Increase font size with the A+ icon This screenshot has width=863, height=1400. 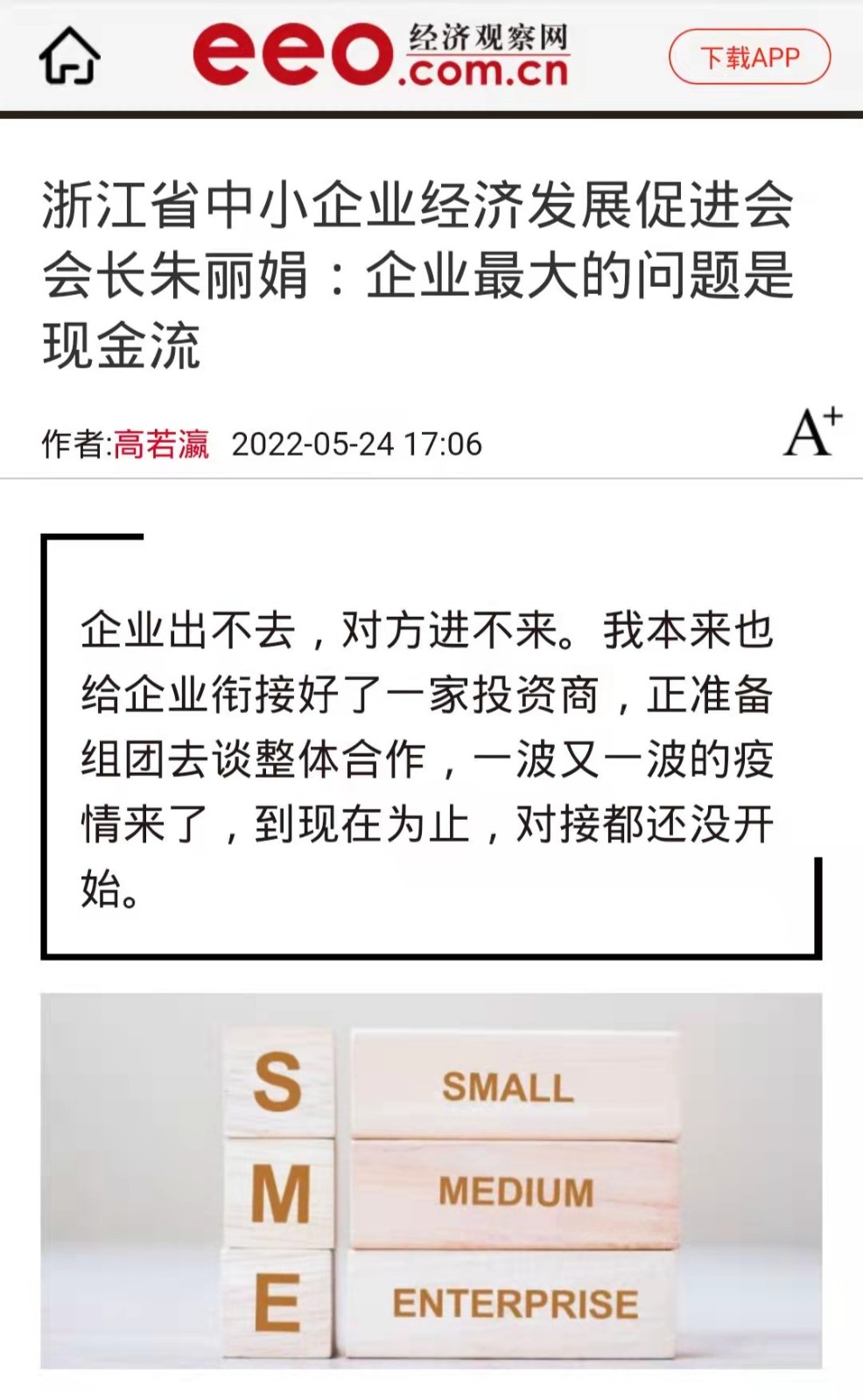click(x=811, y=432)
